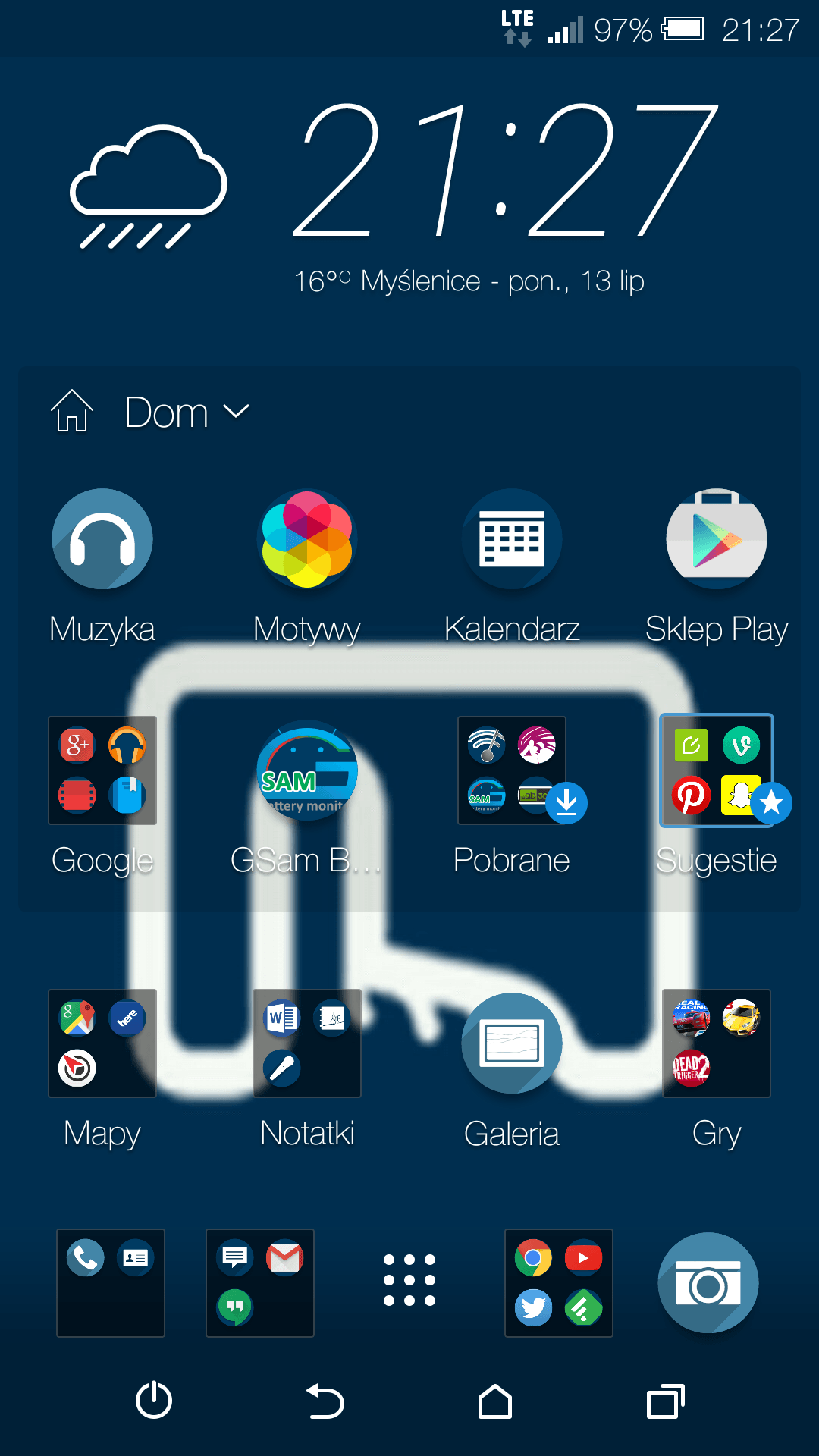Open the dock folder with Gmail and Hangouts
This screenshot has width=819, height=1456.
[x=260, y=1283]
